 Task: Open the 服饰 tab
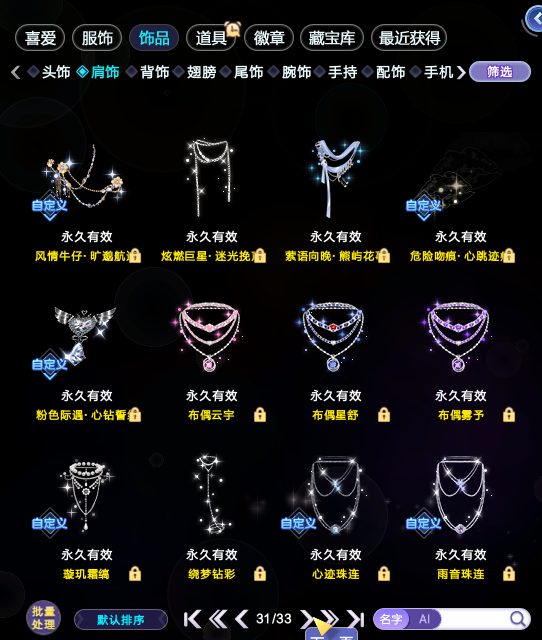(x=97, y=38)
